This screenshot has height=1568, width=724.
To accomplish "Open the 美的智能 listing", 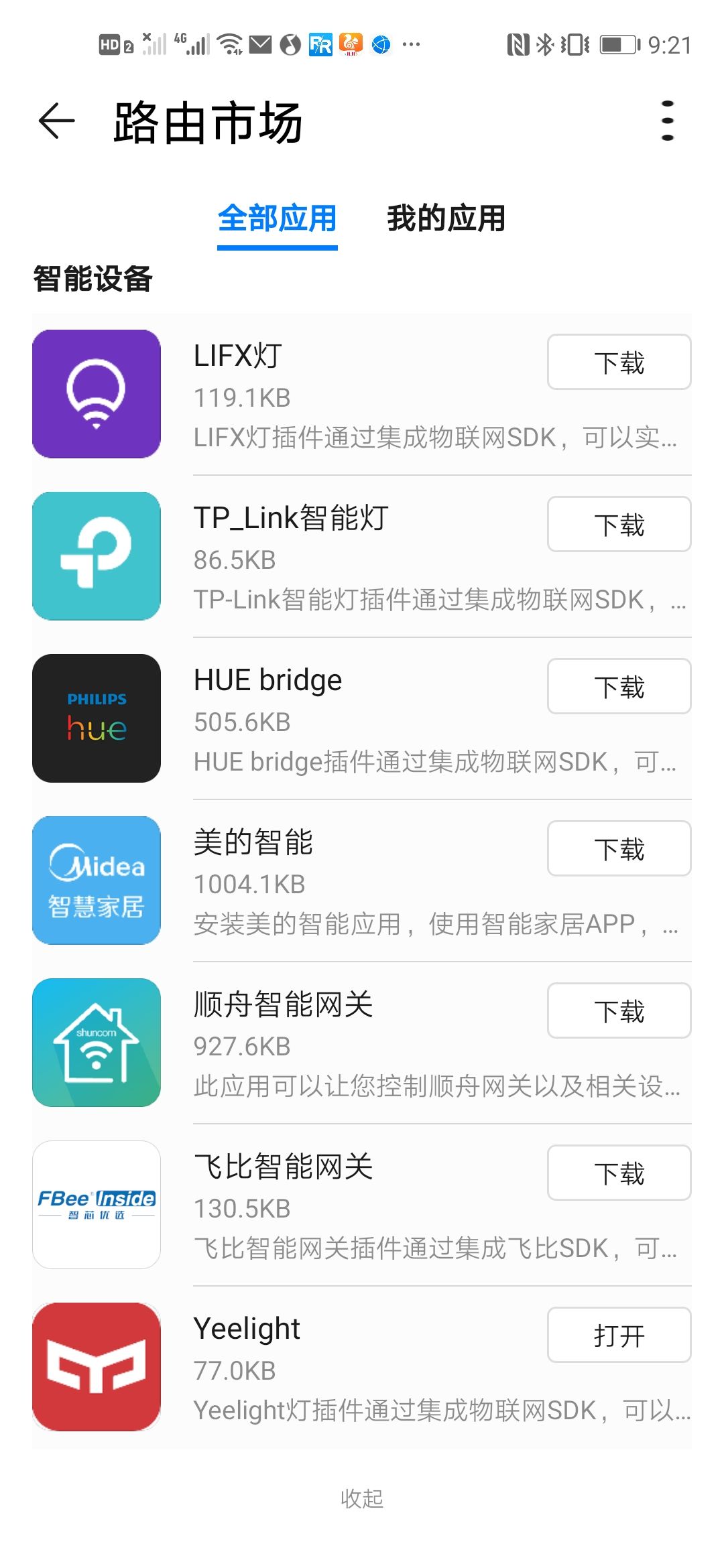I will tap(362, 880).
